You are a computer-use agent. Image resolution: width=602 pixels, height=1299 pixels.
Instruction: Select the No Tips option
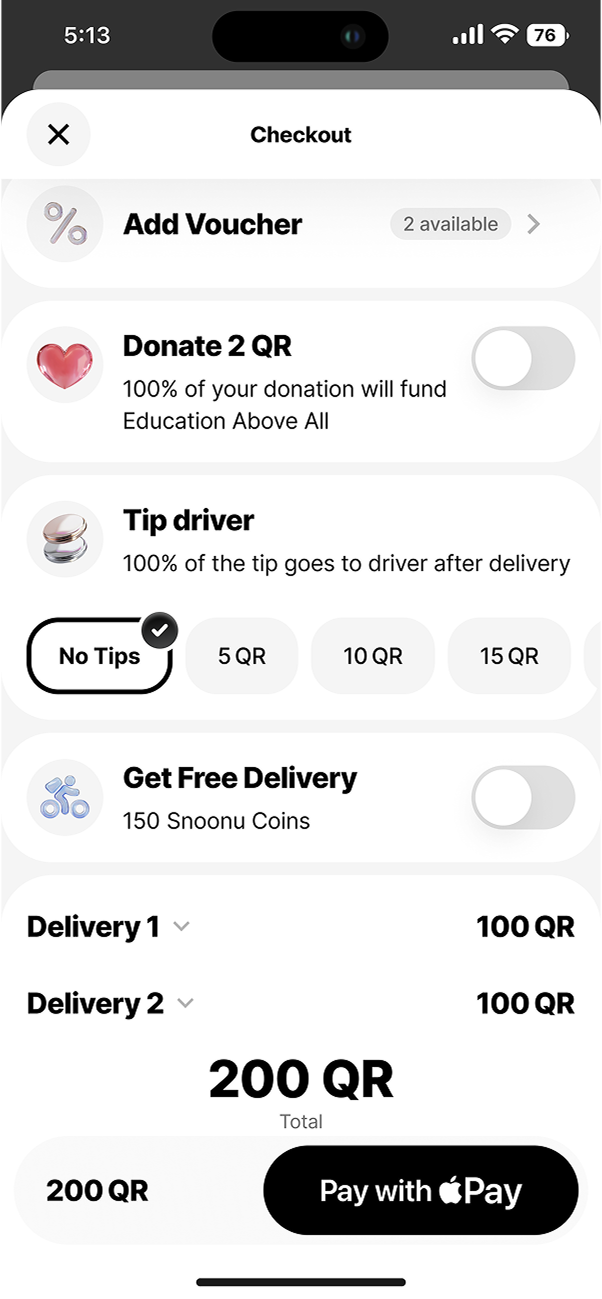click(x=100, y=656)
